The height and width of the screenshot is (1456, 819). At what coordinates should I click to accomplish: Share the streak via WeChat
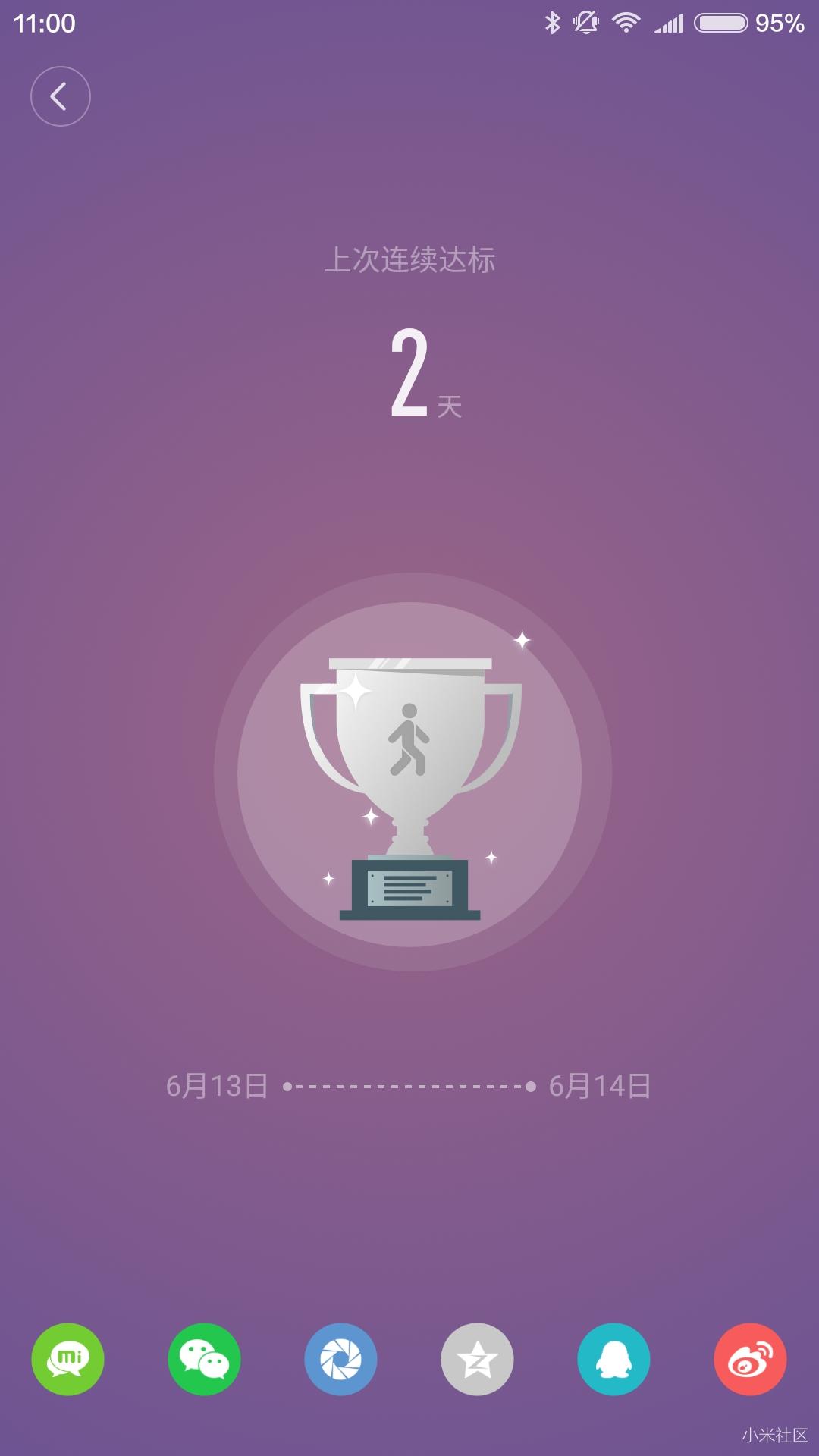click(205, 1359)
